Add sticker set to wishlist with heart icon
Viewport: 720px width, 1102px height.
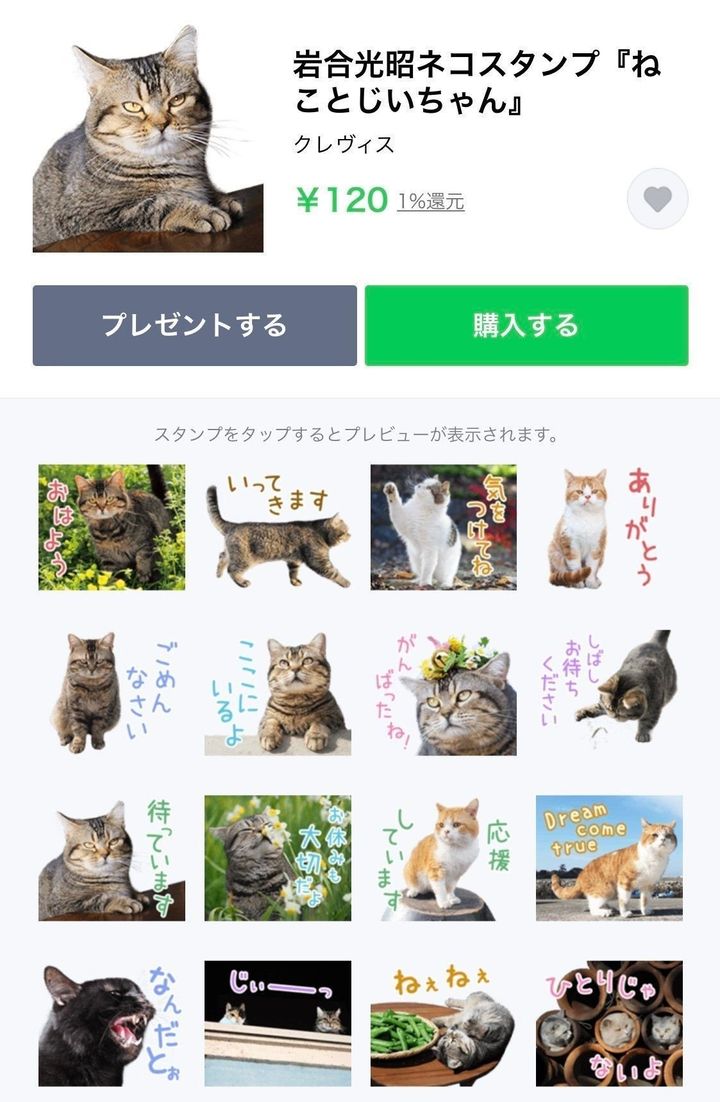pyautogui.click(x=657, y=199)
